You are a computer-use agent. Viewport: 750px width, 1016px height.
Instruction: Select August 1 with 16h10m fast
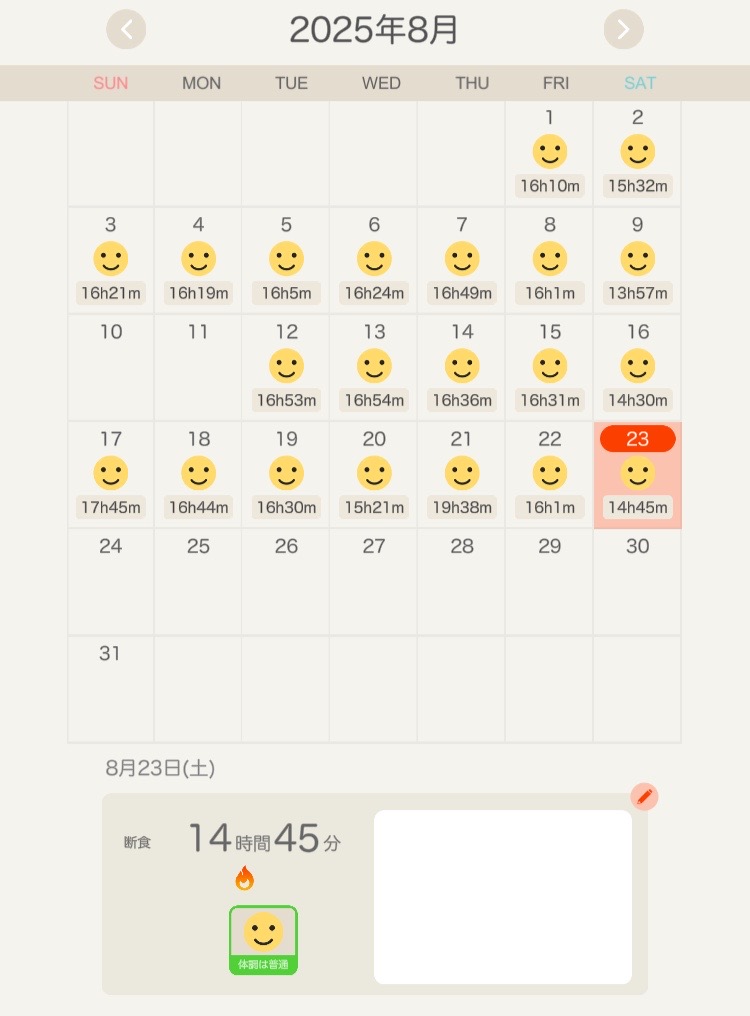[549, 153]
